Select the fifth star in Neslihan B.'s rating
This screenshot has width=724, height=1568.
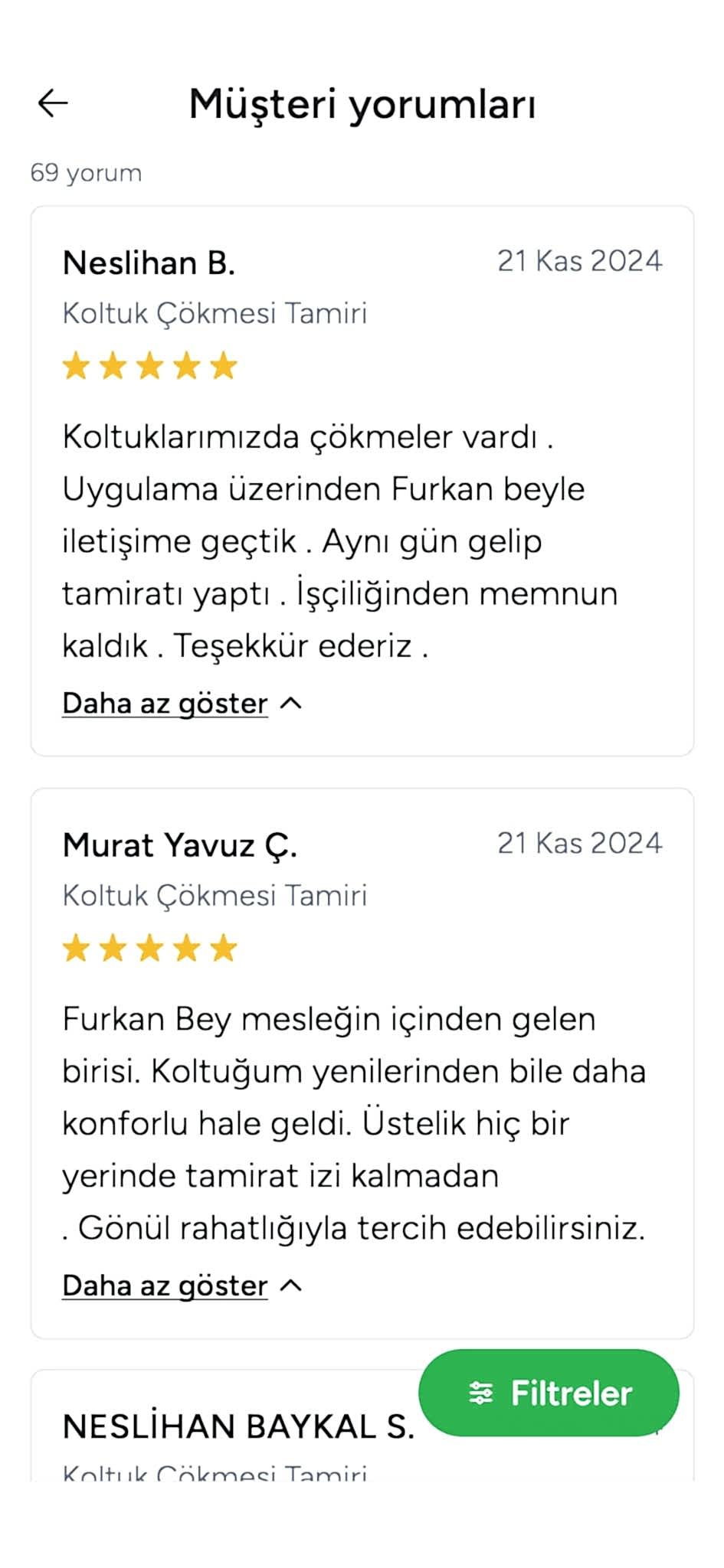223,365
